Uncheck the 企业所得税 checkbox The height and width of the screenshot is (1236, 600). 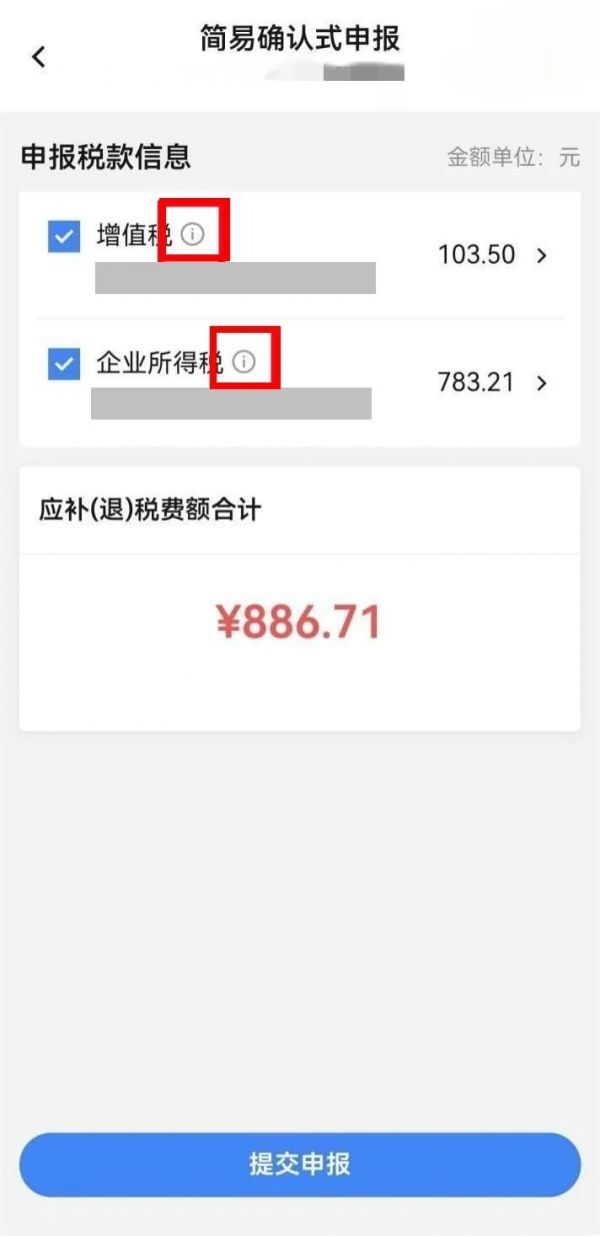64,364
